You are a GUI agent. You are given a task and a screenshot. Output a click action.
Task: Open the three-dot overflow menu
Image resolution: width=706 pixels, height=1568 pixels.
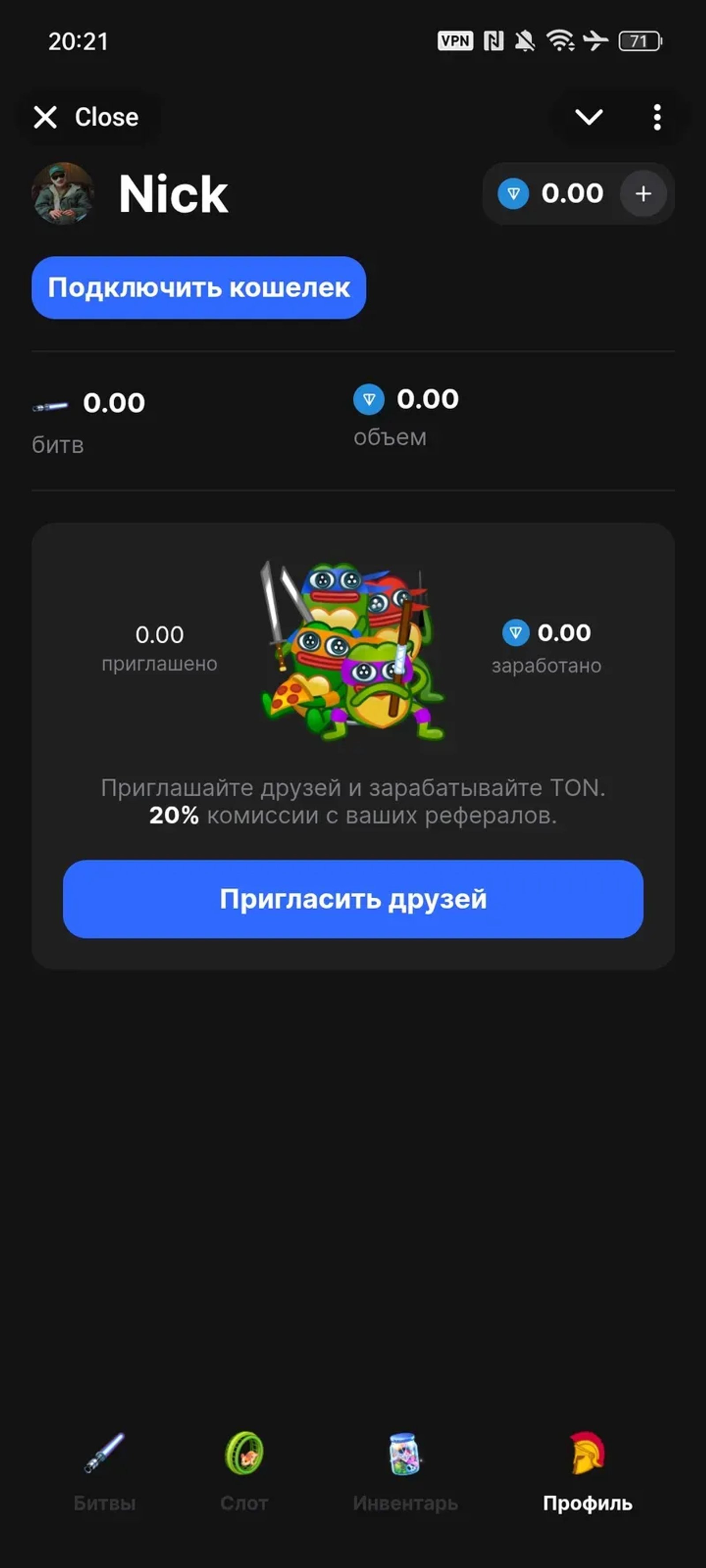(657, 117)
